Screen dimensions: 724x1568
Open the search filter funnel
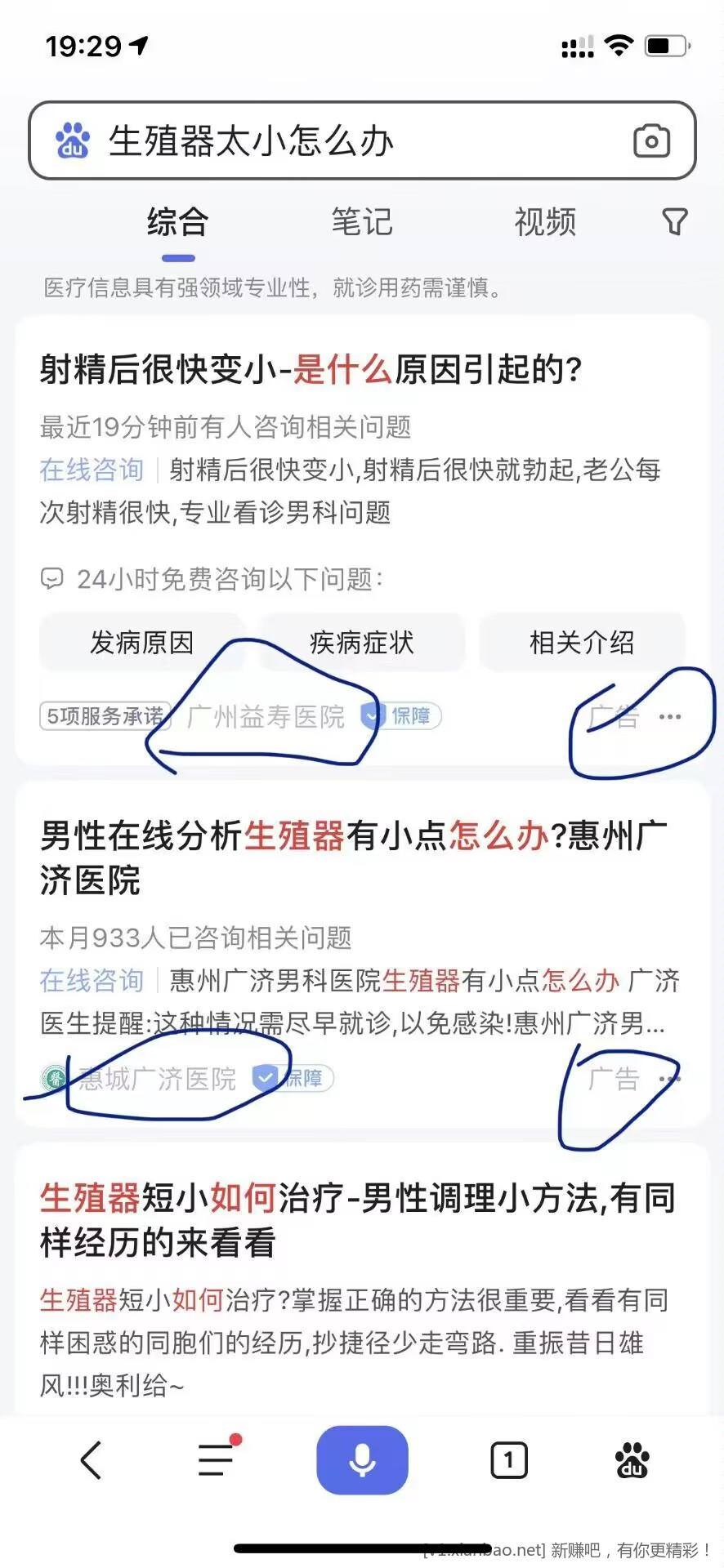click(675, 221)
